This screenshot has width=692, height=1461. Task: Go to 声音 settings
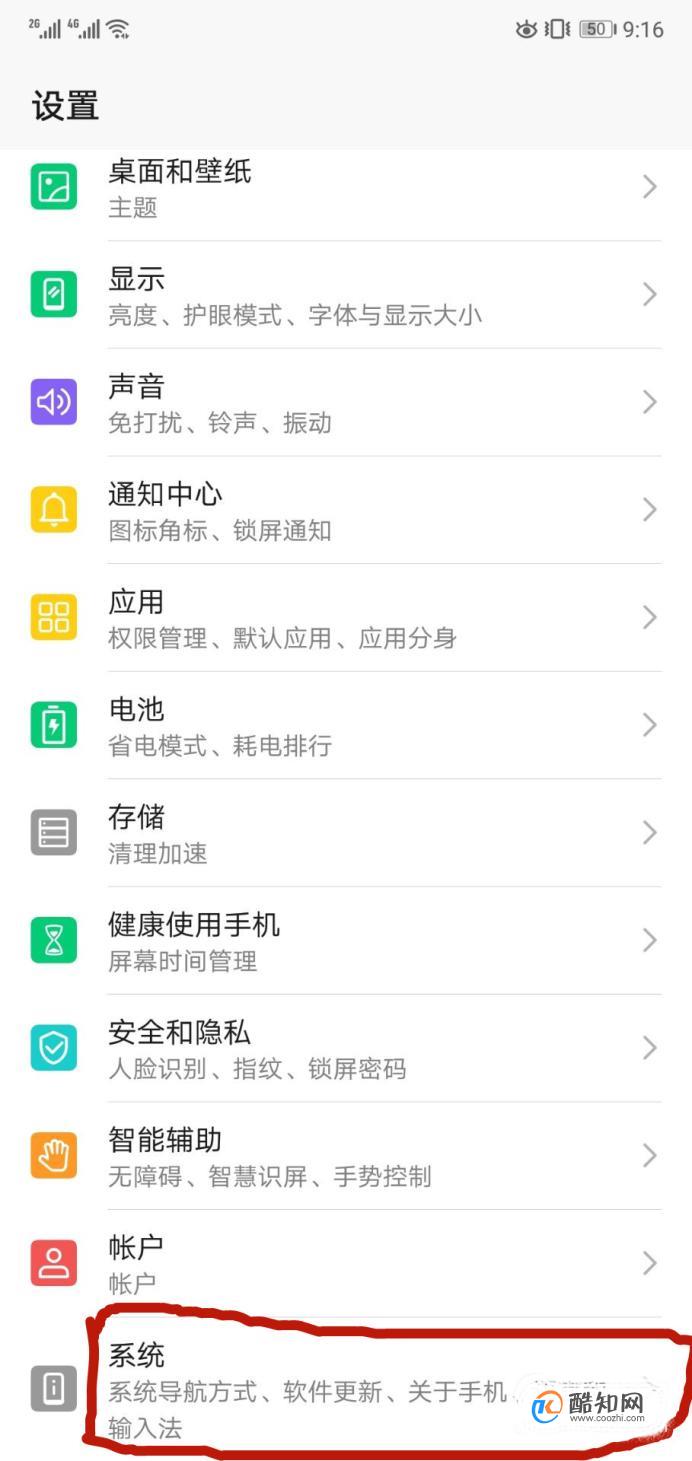pos(346,403)
